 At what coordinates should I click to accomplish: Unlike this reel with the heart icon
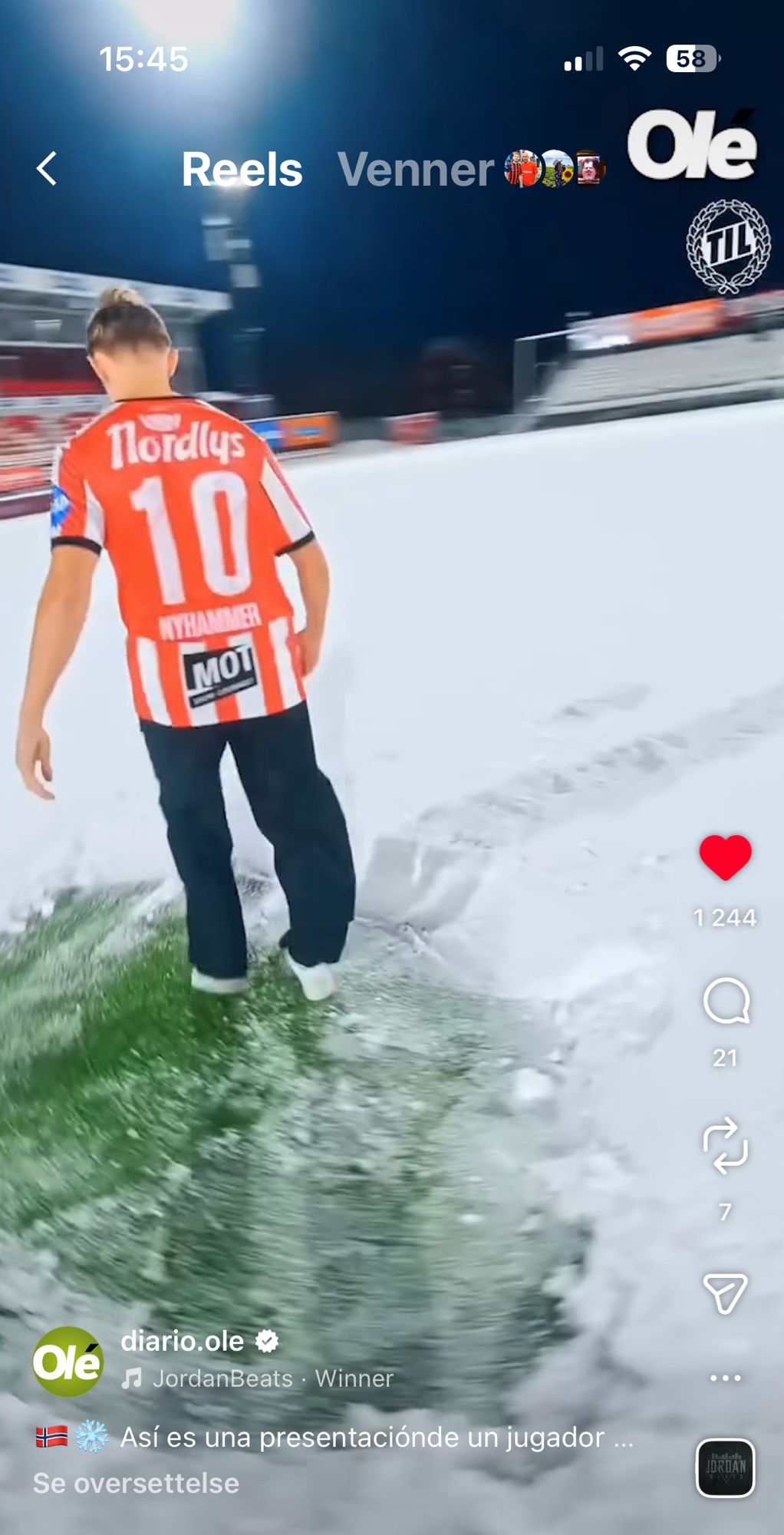[x=725, y=857]
